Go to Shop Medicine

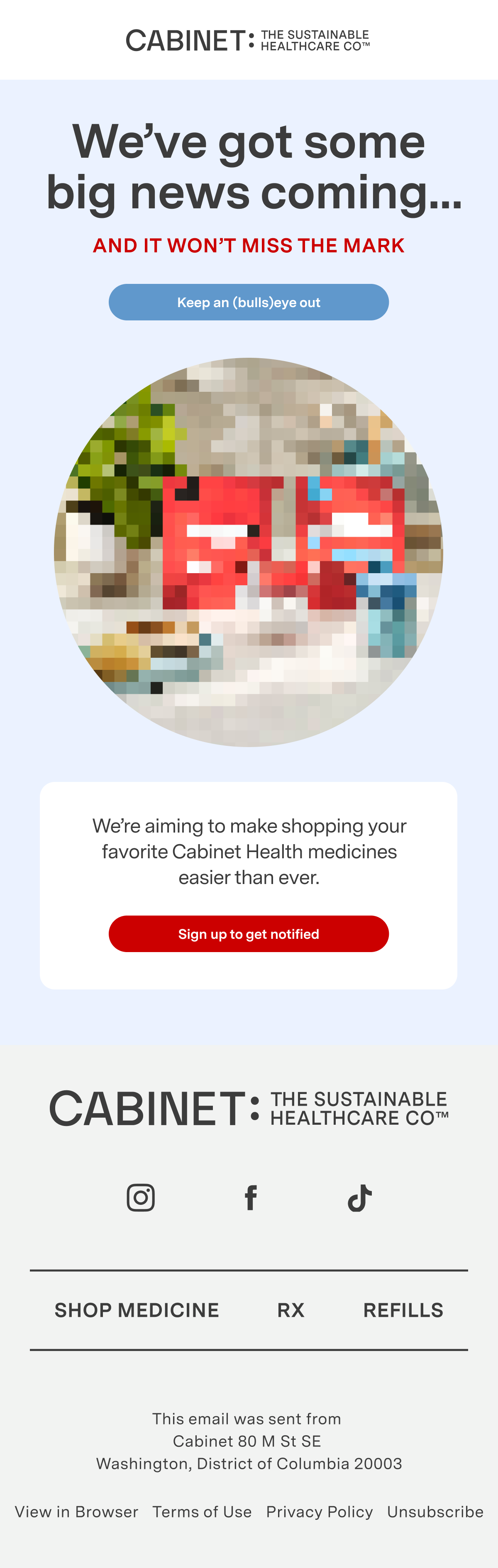pos(137,1310)
